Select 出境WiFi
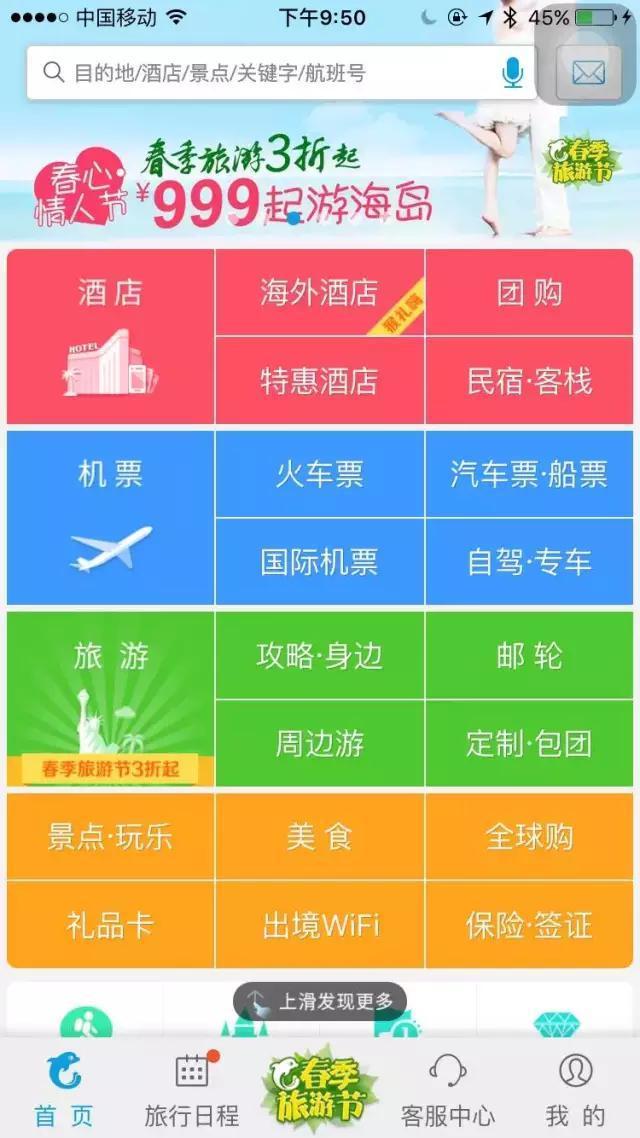 pyautogui.click(x=319, y=925)
